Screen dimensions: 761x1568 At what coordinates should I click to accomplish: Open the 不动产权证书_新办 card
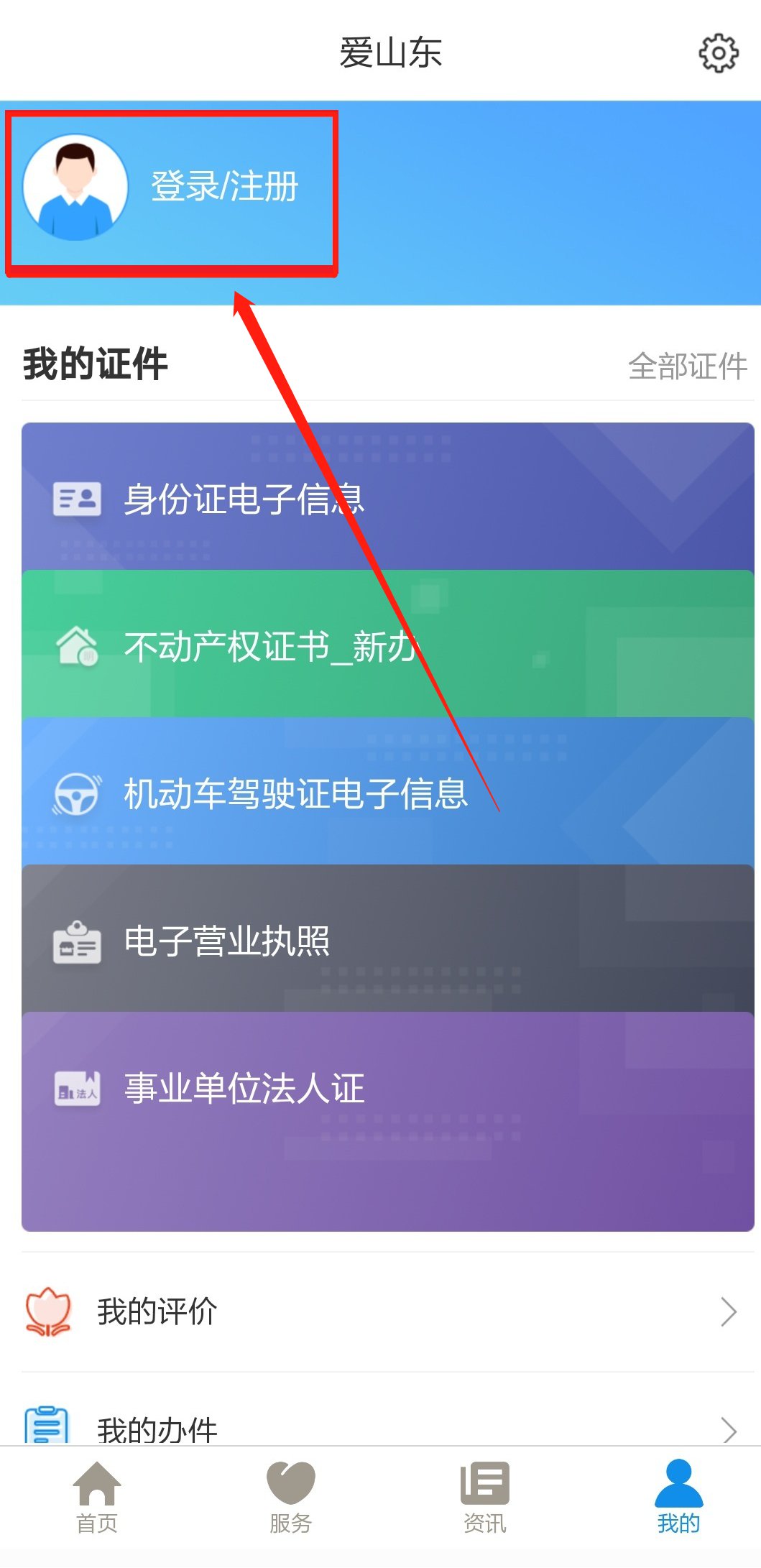(x=388, y=646)
